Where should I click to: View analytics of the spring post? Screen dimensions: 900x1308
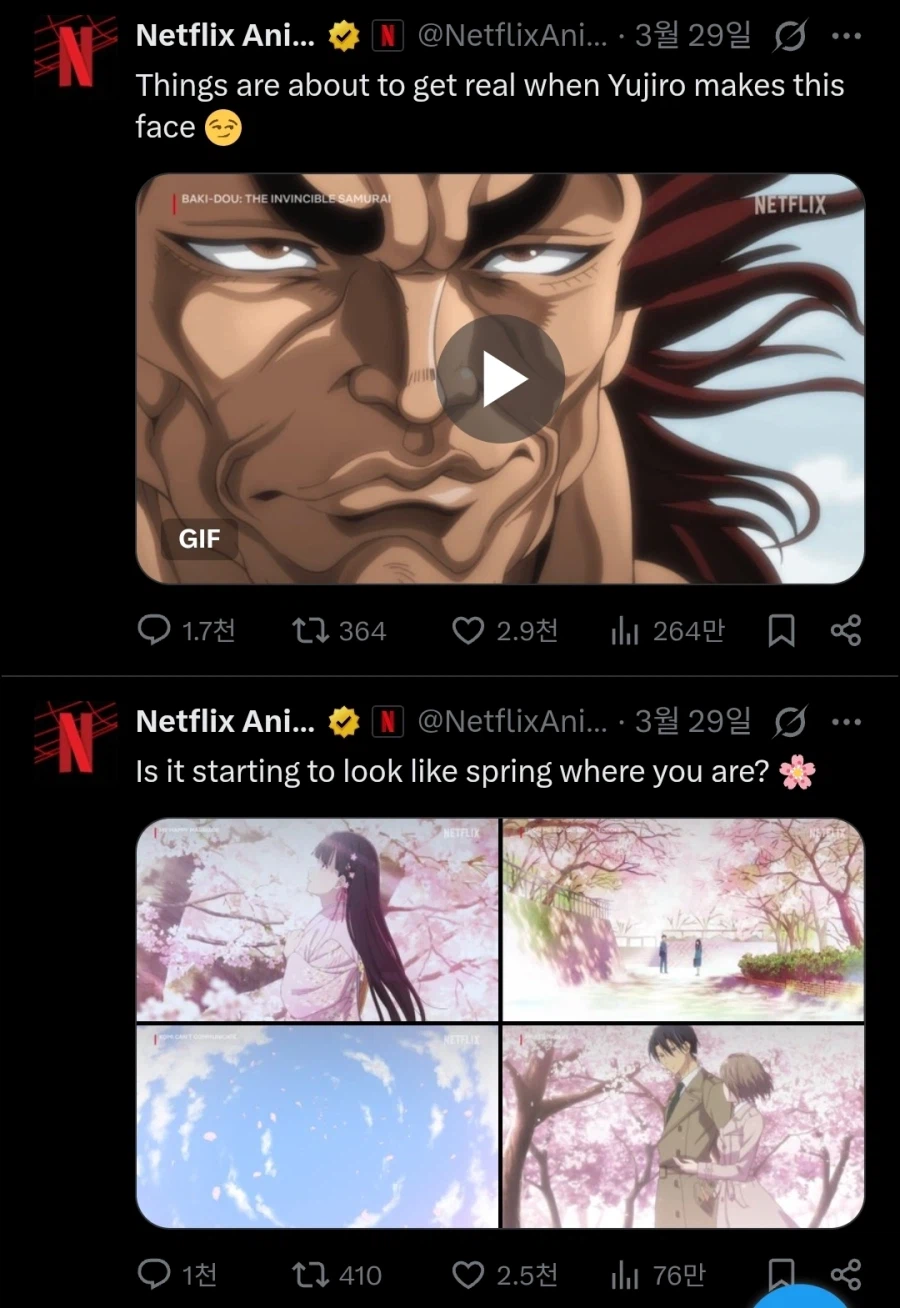point(625,1275)
